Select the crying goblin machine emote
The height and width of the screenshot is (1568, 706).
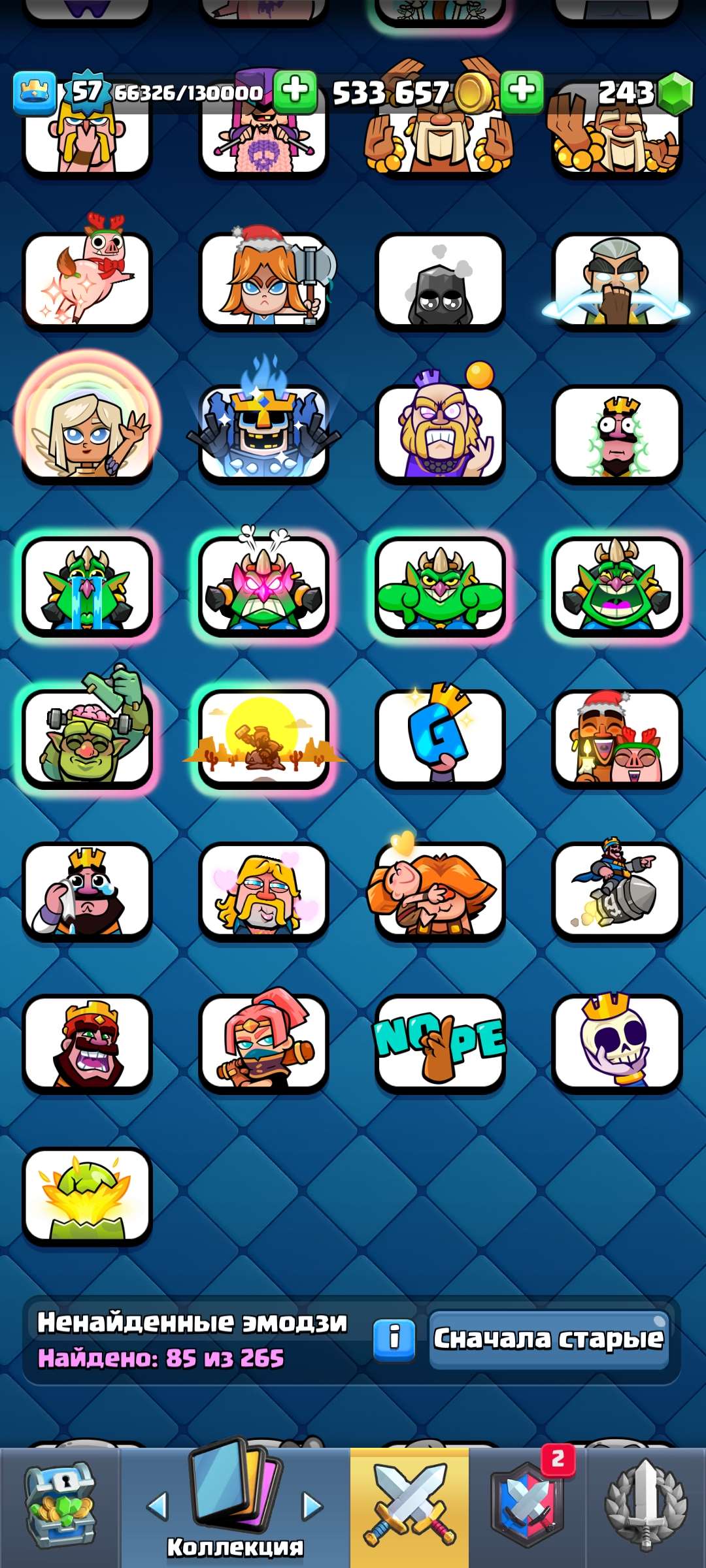click(87, 587)
